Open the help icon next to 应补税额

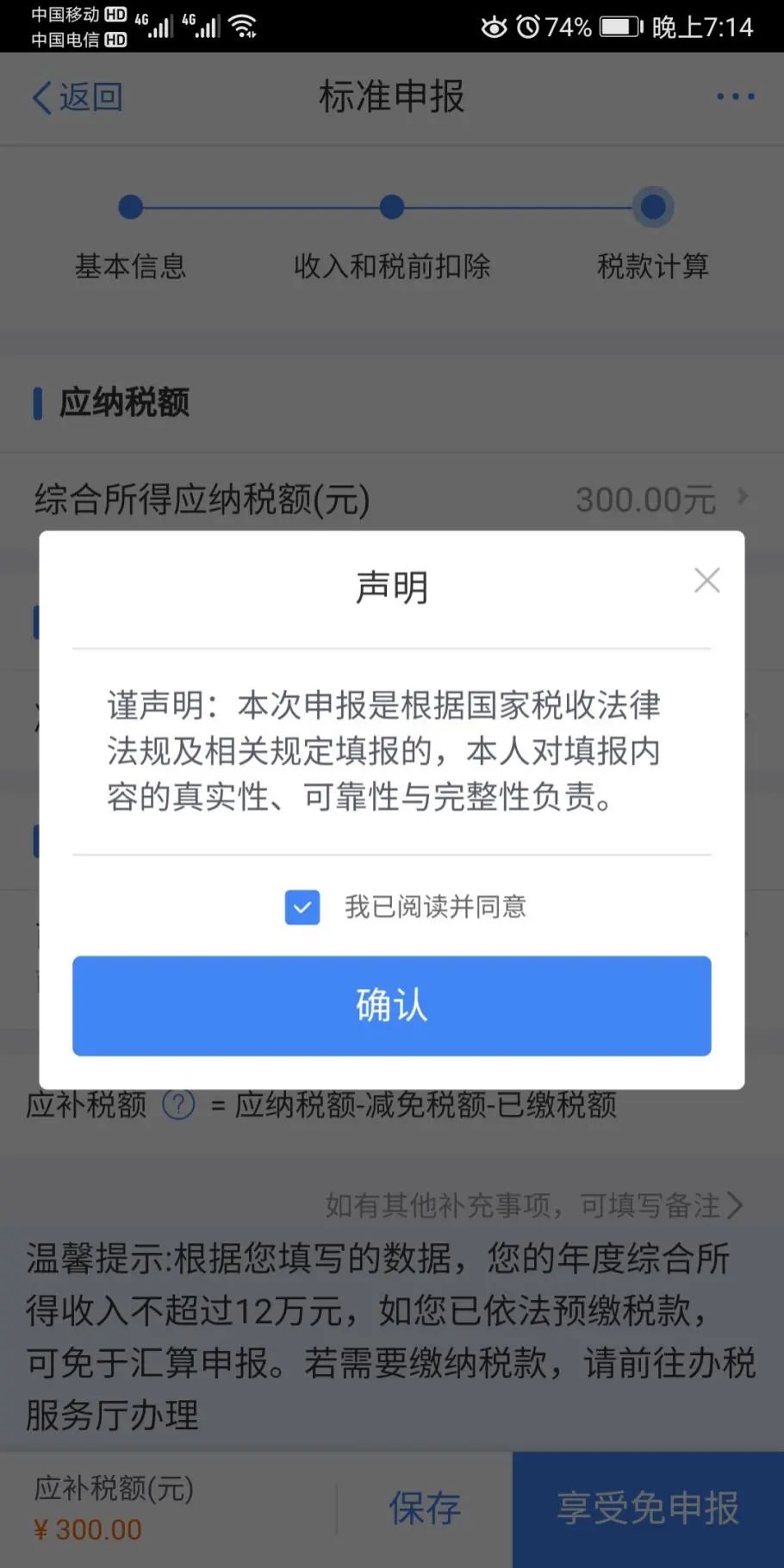tap(179, 1104)
